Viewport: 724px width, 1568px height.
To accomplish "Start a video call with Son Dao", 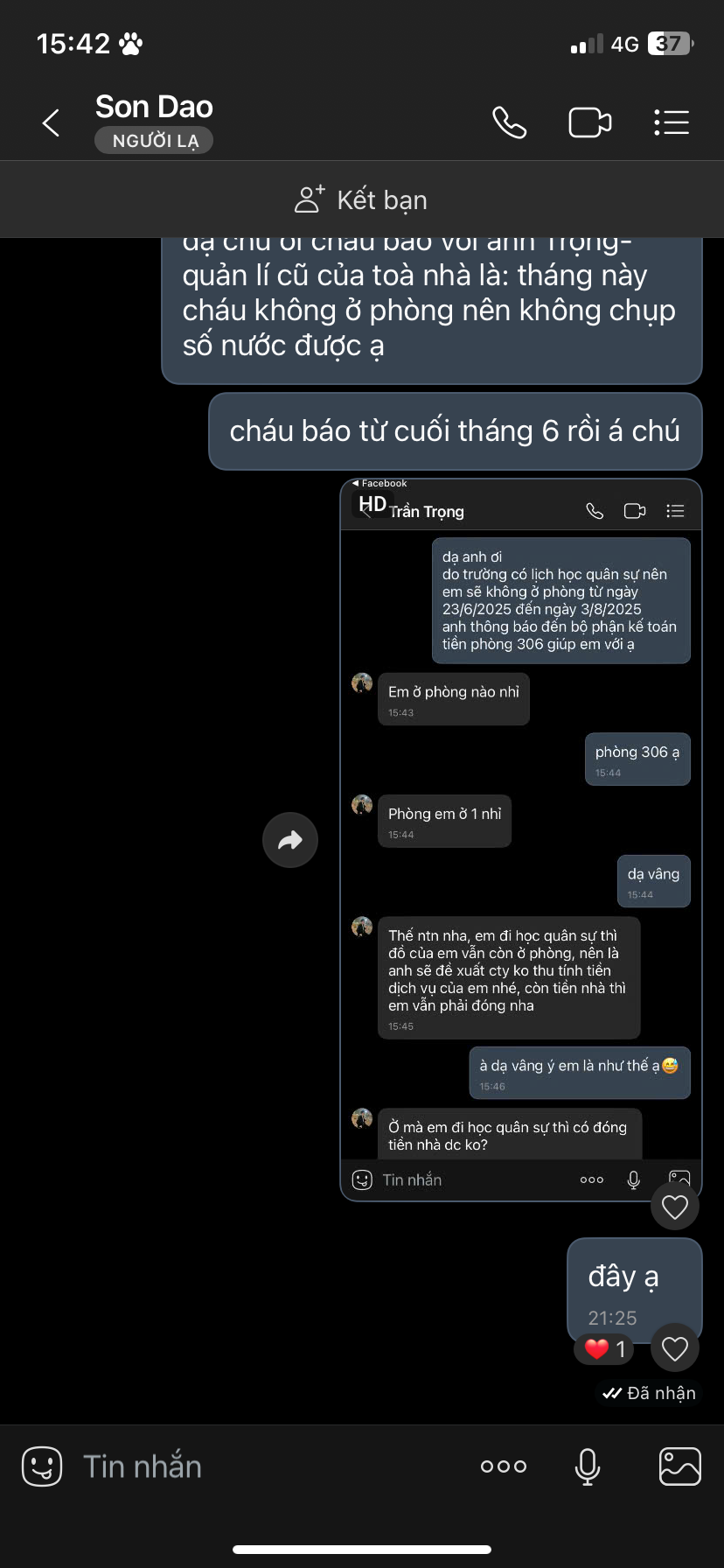I will tap(589, 122).
